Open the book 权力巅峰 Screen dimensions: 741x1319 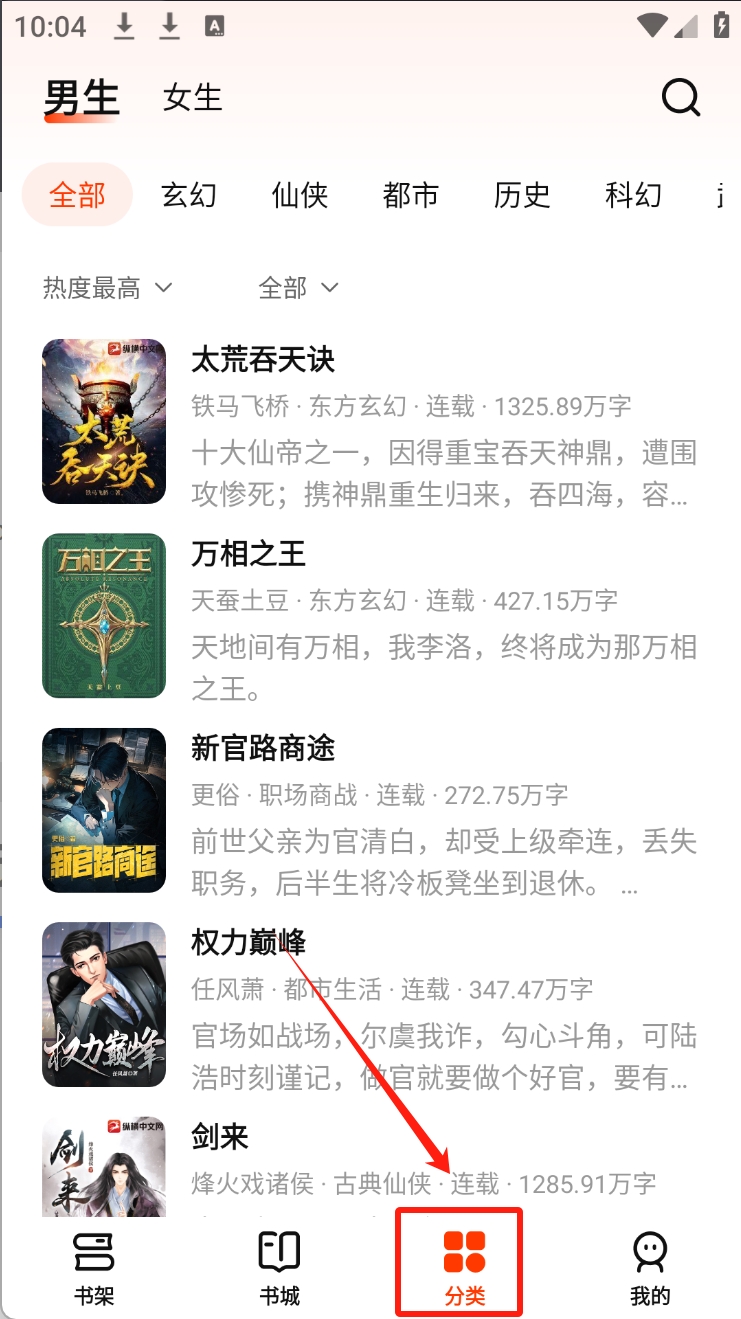point(249,942)
